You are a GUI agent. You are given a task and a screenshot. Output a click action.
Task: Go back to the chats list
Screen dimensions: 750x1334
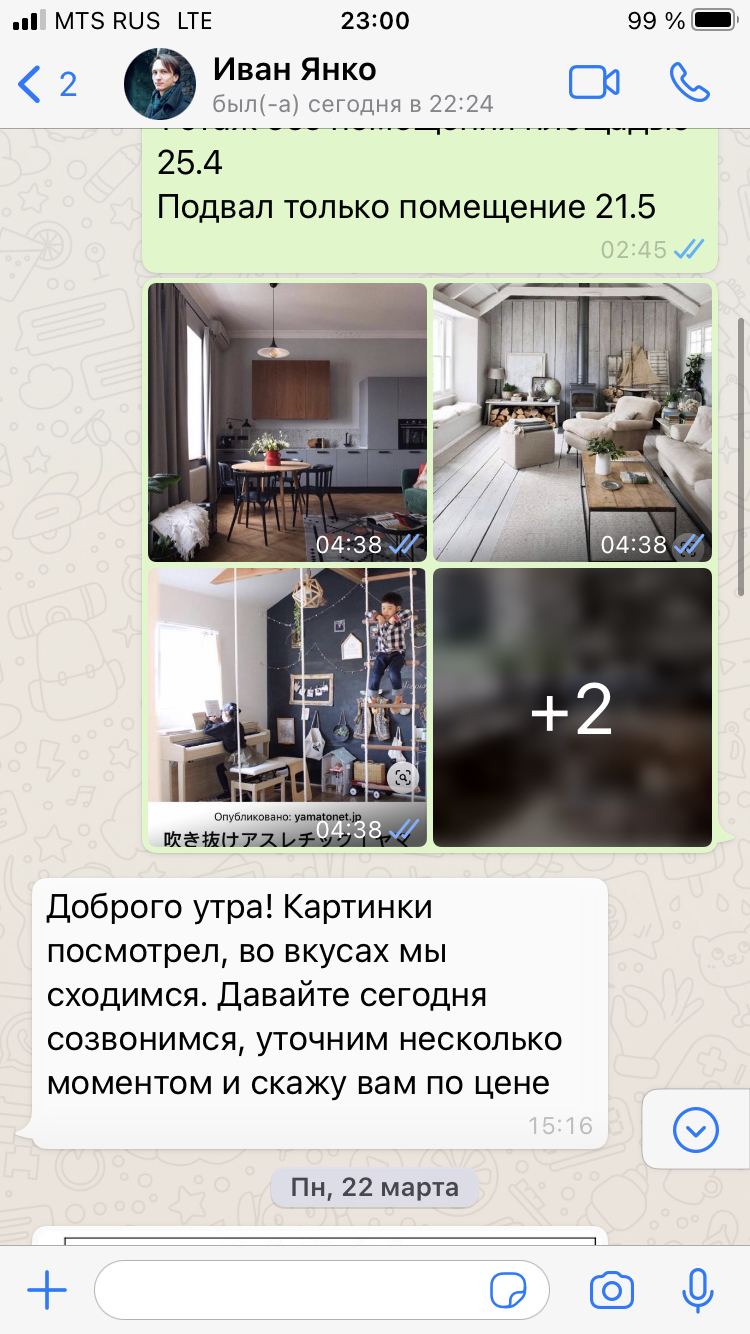(x=45, y=84)
